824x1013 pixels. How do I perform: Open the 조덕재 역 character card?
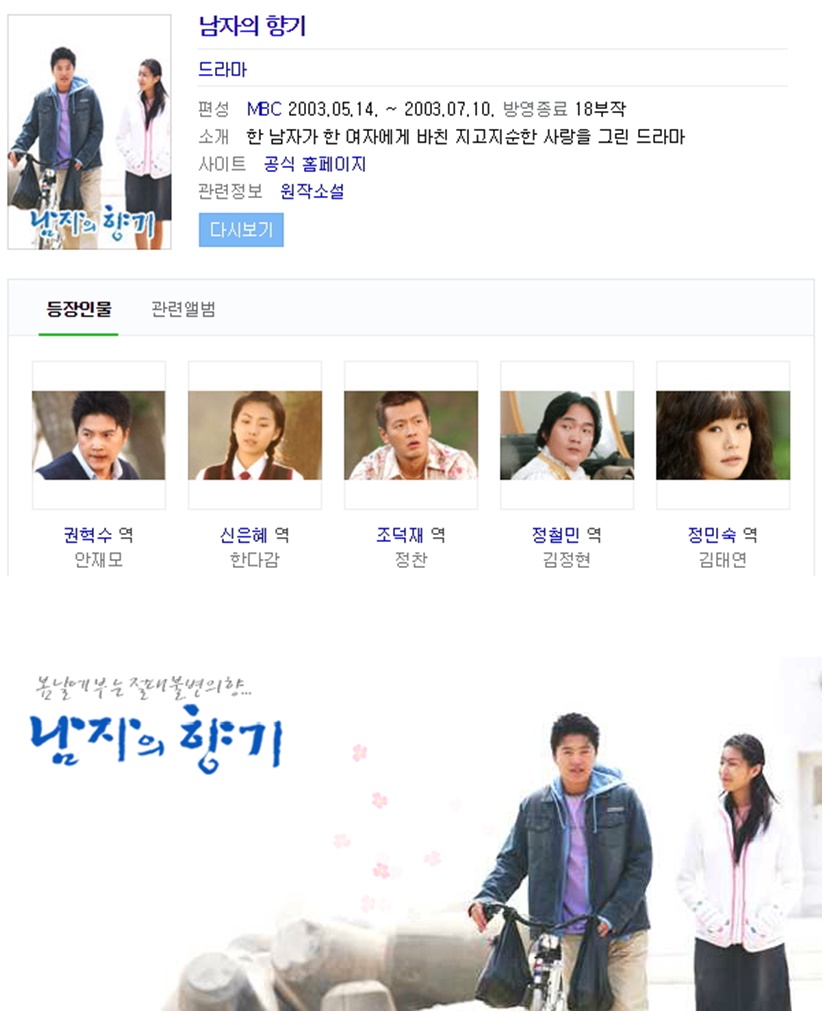(x=410, y=436)
